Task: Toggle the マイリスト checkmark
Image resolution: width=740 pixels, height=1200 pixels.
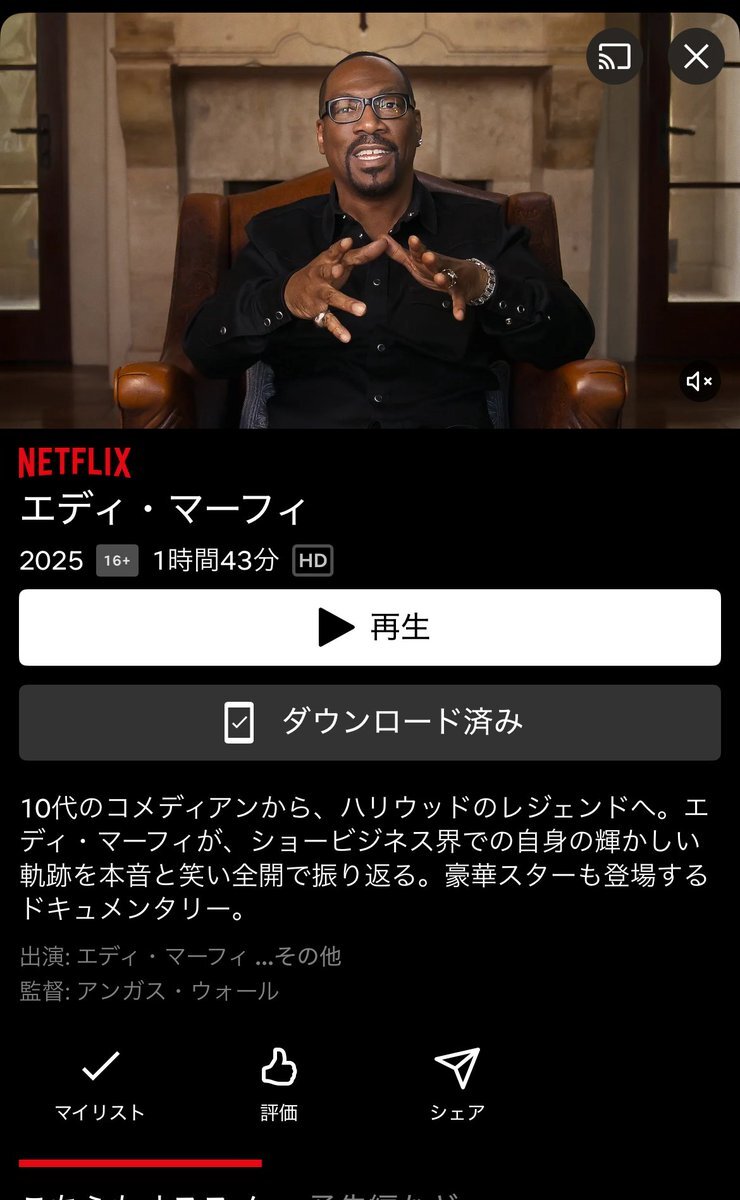Action: (x=100, y=1085)
